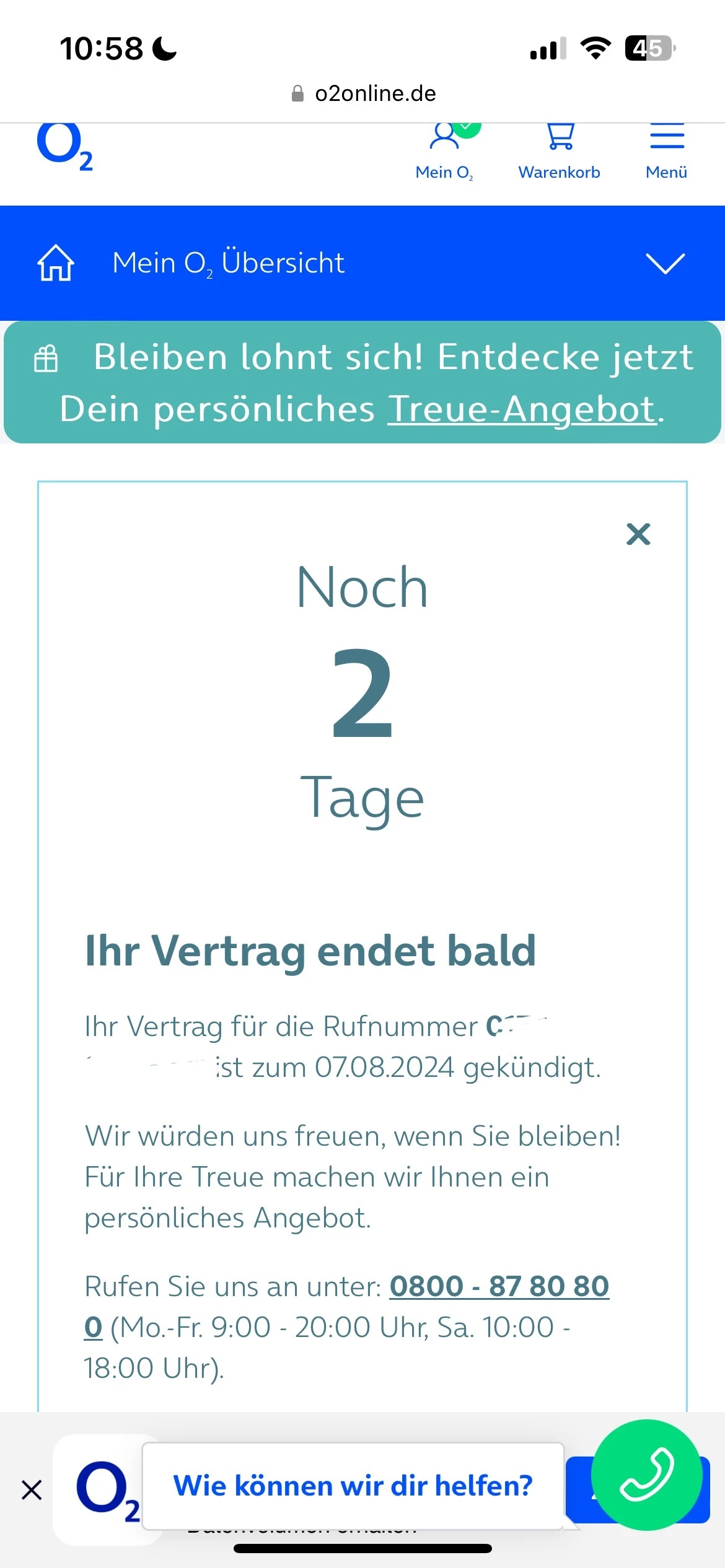Open the 'Wie können wir dir helfen?' chat

[x=353, y=1486]
